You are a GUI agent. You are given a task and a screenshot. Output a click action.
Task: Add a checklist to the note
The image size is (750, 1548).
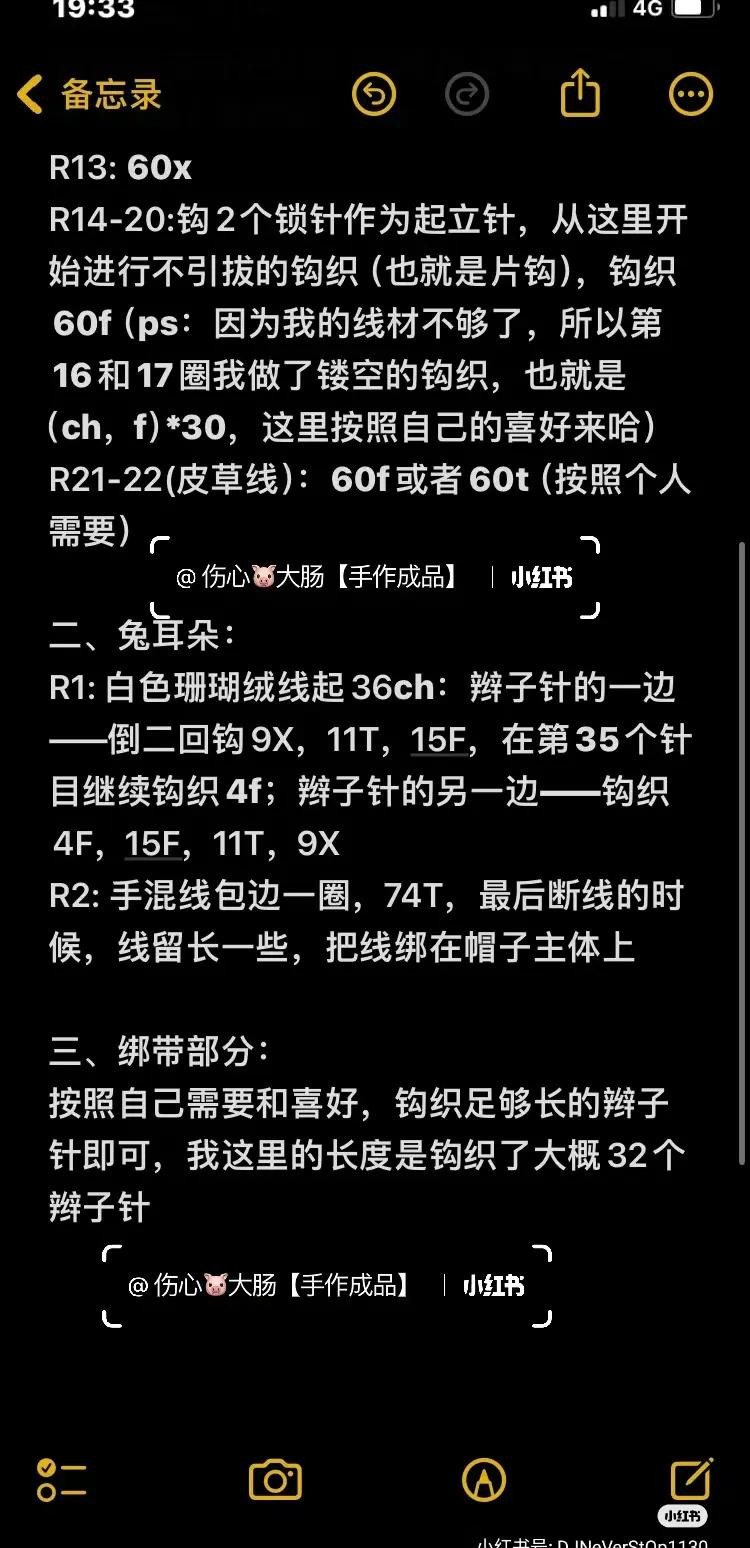[x=61, y=1480]
